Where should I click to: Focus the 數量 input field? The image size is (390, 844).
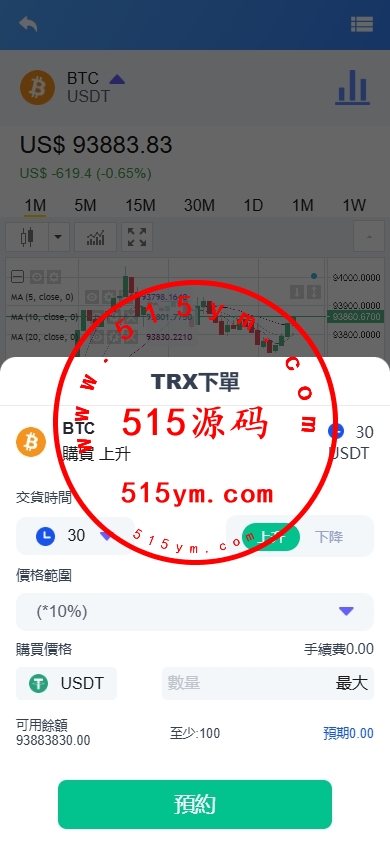click(x=247, y=683)
